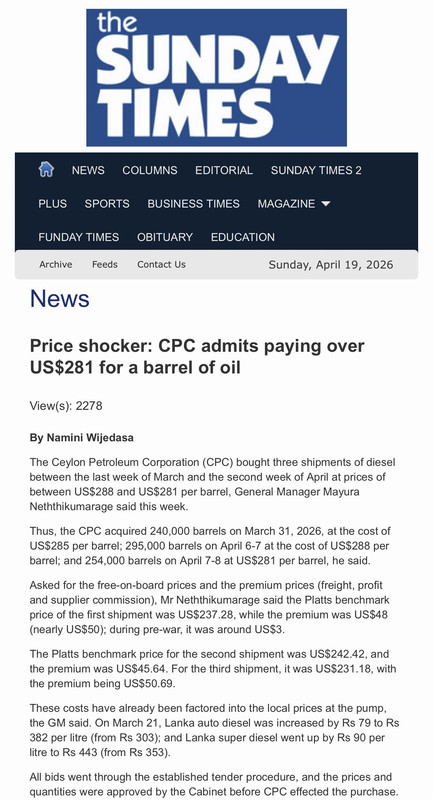Go to Columns section
This screenshot has height=800, width=433.
point(149,170)
